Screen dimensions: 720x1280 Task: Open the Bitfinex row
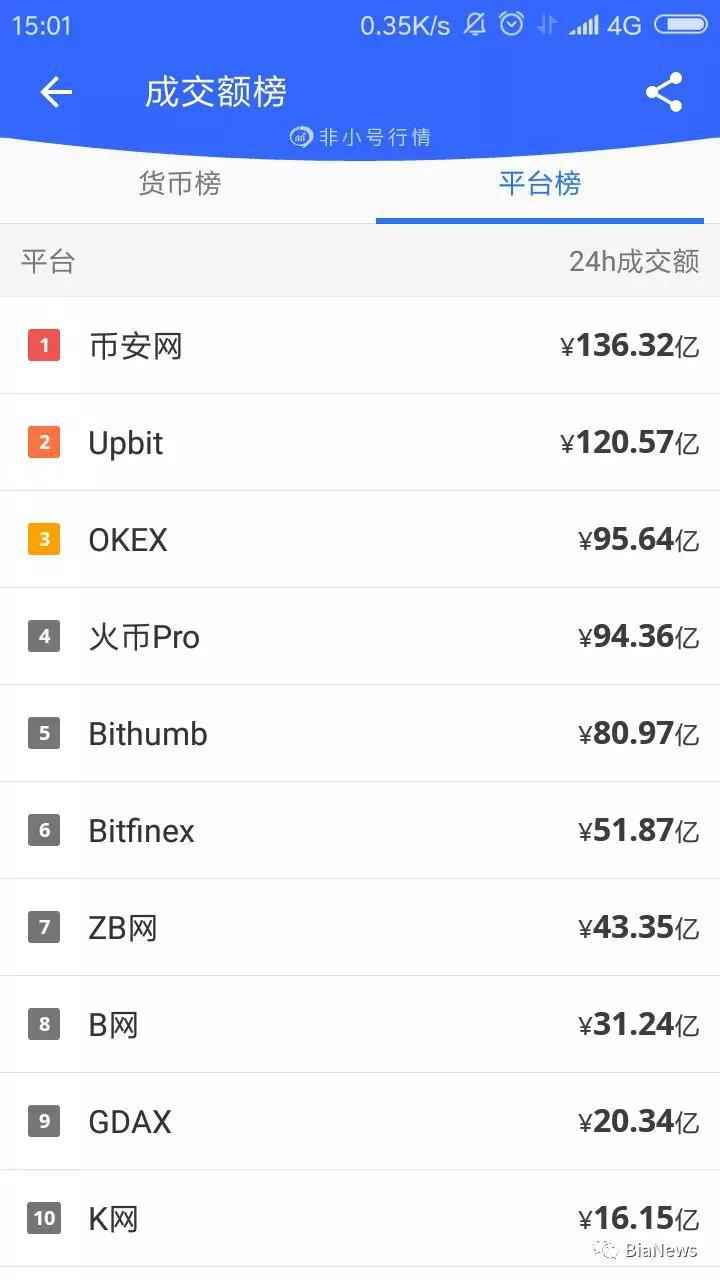[x=360, y=831]
